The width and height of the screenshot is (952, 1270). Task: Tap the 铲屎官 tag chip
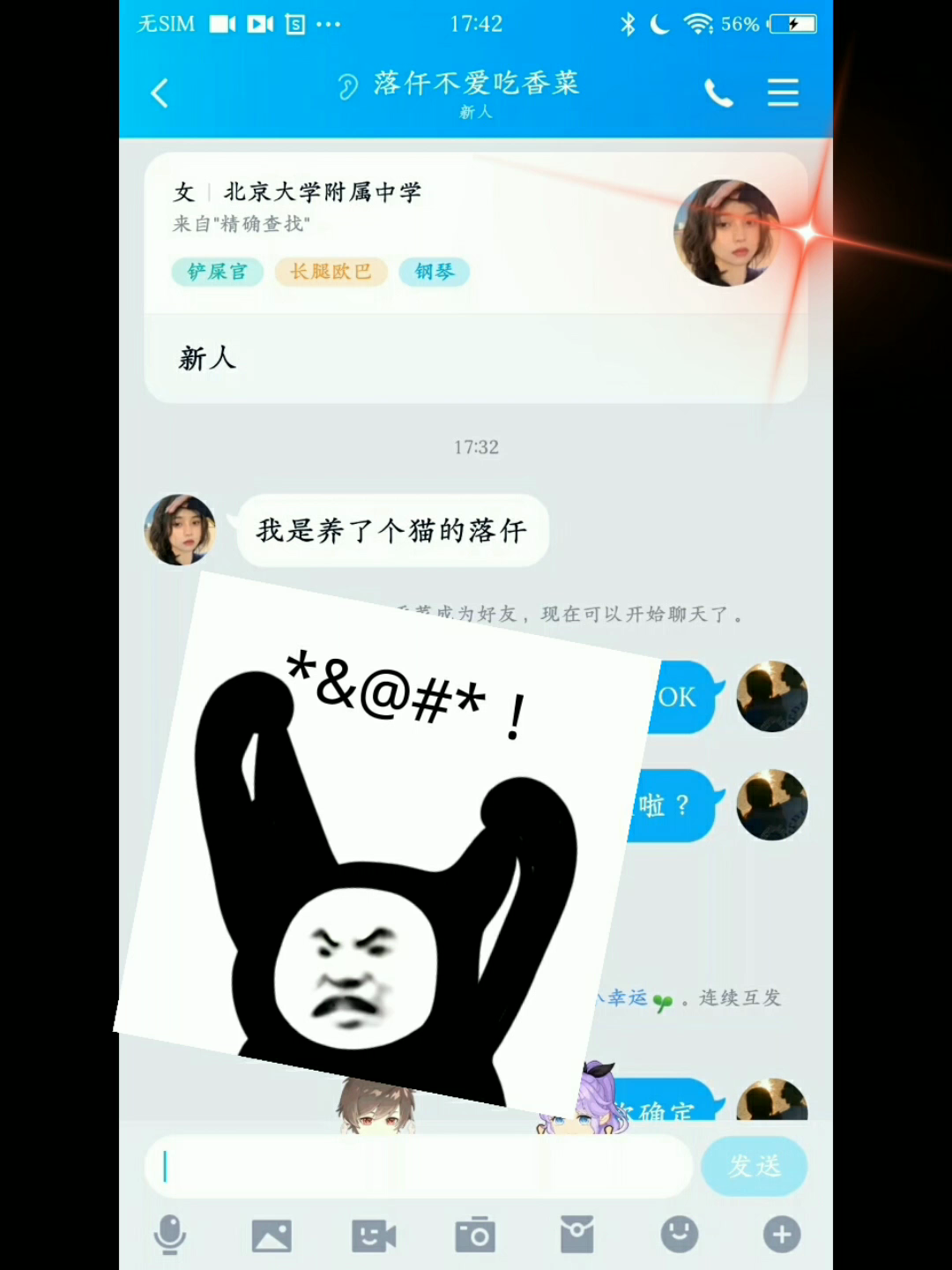pos(217,272)
